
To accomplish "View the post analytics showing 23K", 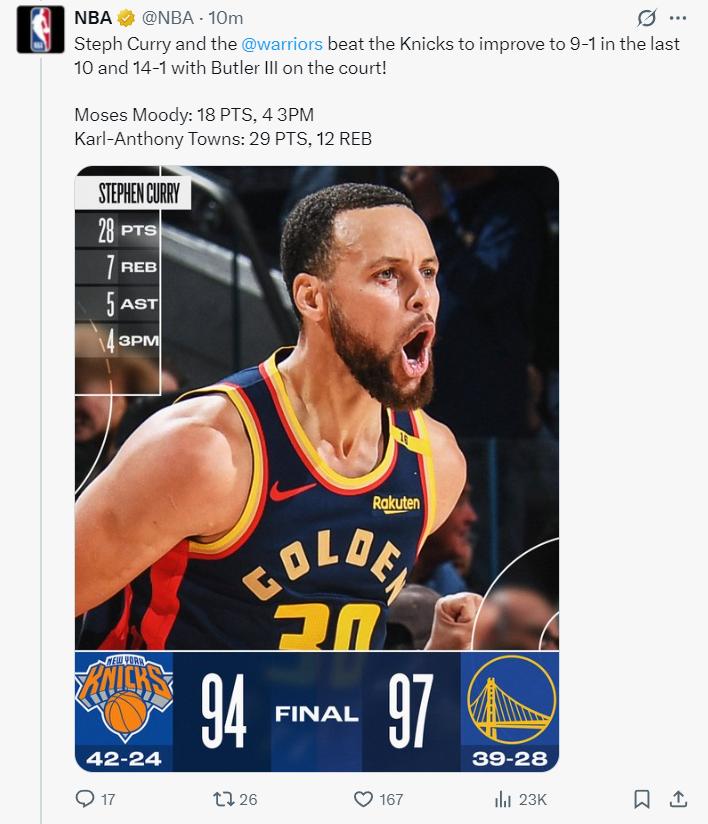I will (x=504, y=798).
